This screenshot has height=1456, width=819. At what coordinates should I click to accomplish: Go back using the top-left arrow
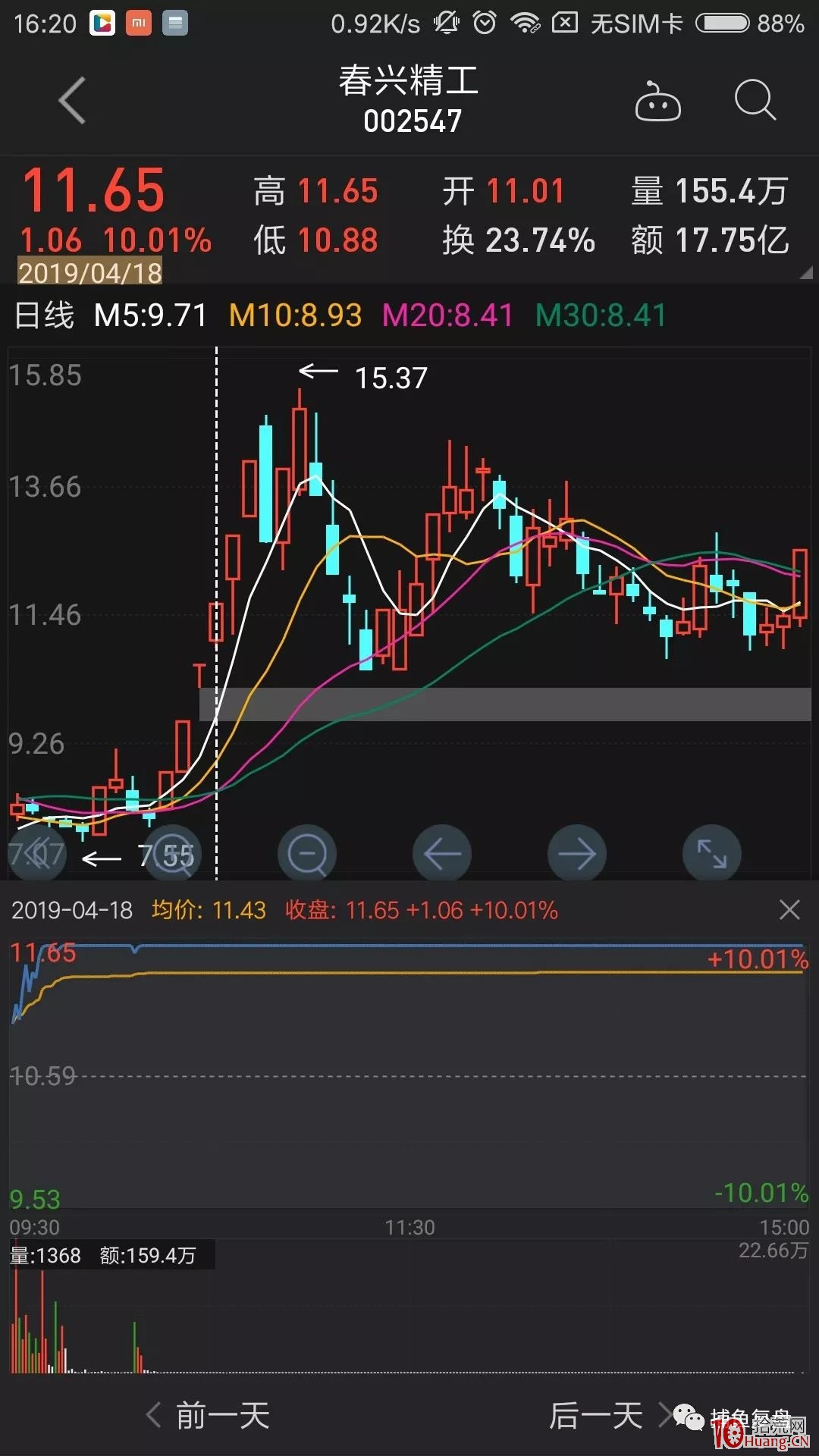pos(73,100)
